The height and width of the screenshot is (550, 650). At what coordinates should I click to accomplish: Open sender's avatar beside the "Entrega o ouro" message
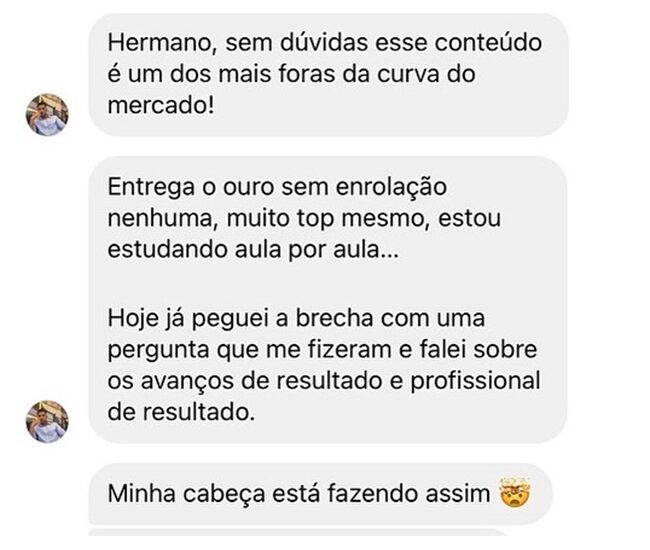point(47,421)
